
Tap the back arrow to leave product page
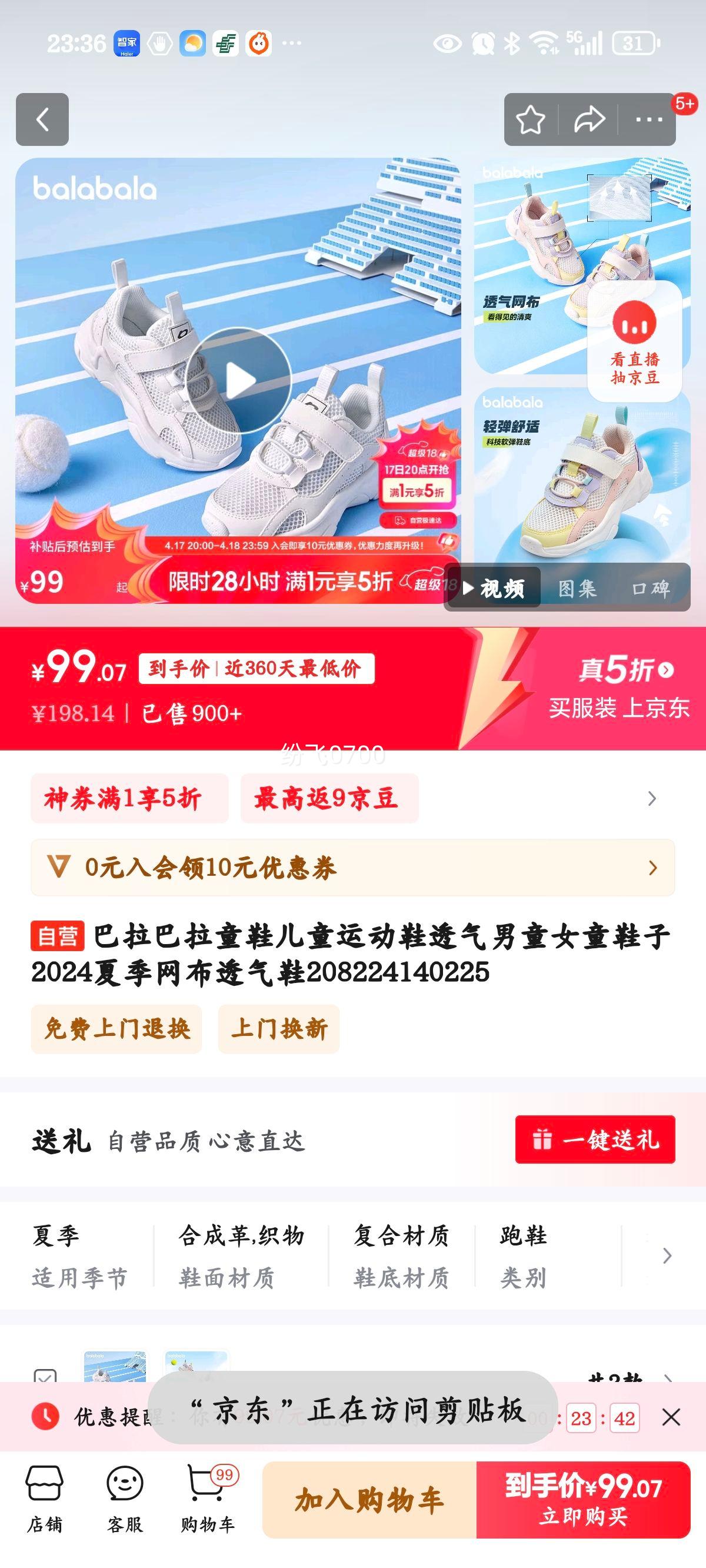point(42,119)
